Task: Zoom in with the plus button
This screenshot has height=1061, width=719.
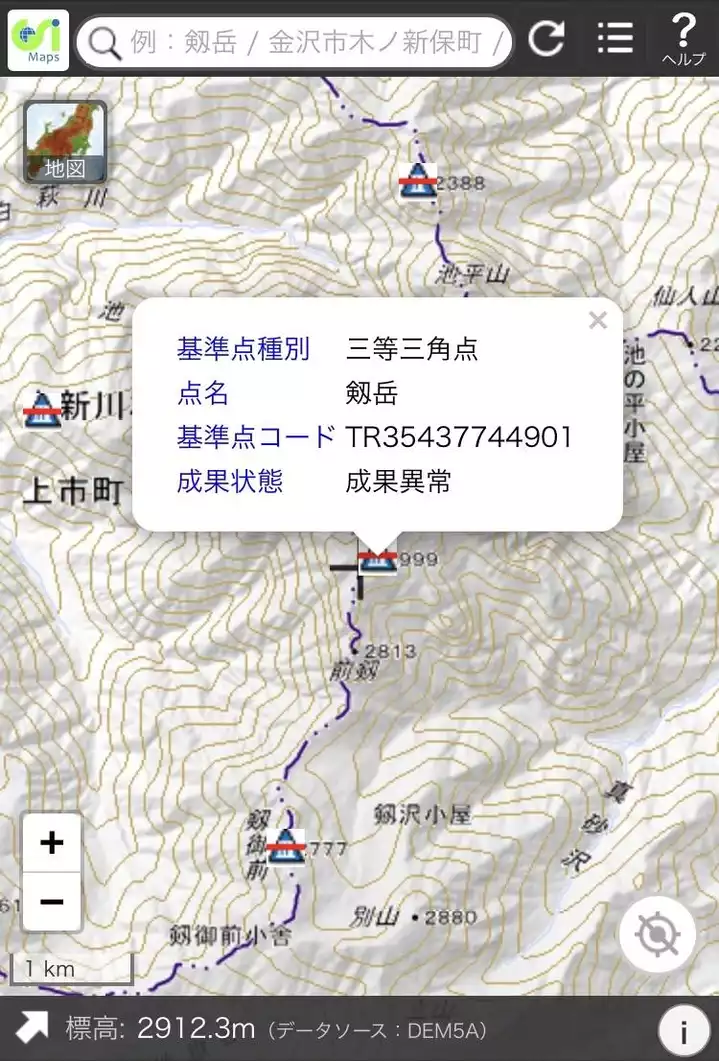Action: click(x=51, y=842)
